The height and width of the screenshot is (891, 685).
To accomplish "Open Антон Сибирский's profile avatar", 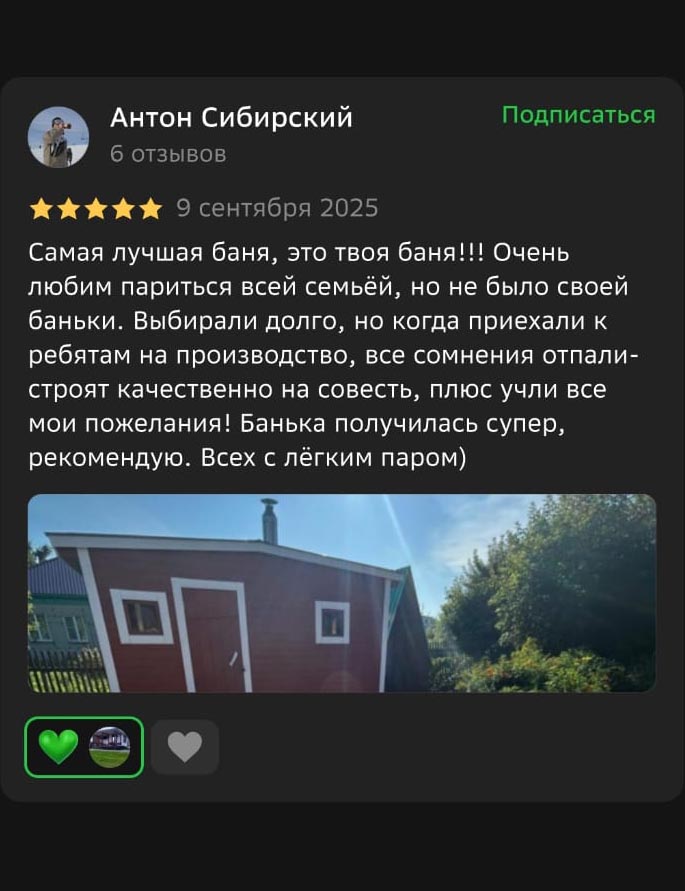I will 58,137.
